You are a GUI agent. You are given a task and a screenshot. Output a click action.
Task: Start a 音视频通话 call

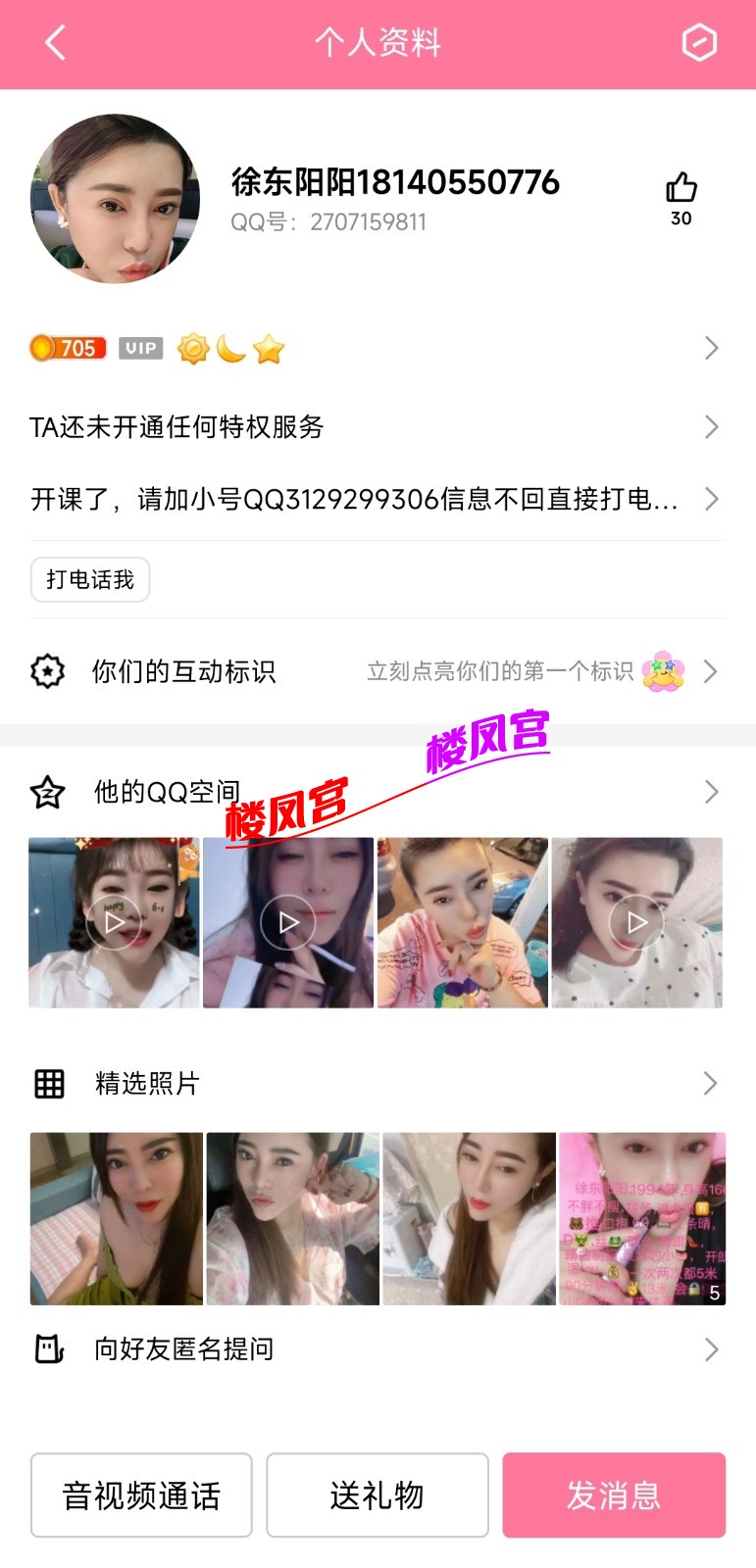(141, 1494)
